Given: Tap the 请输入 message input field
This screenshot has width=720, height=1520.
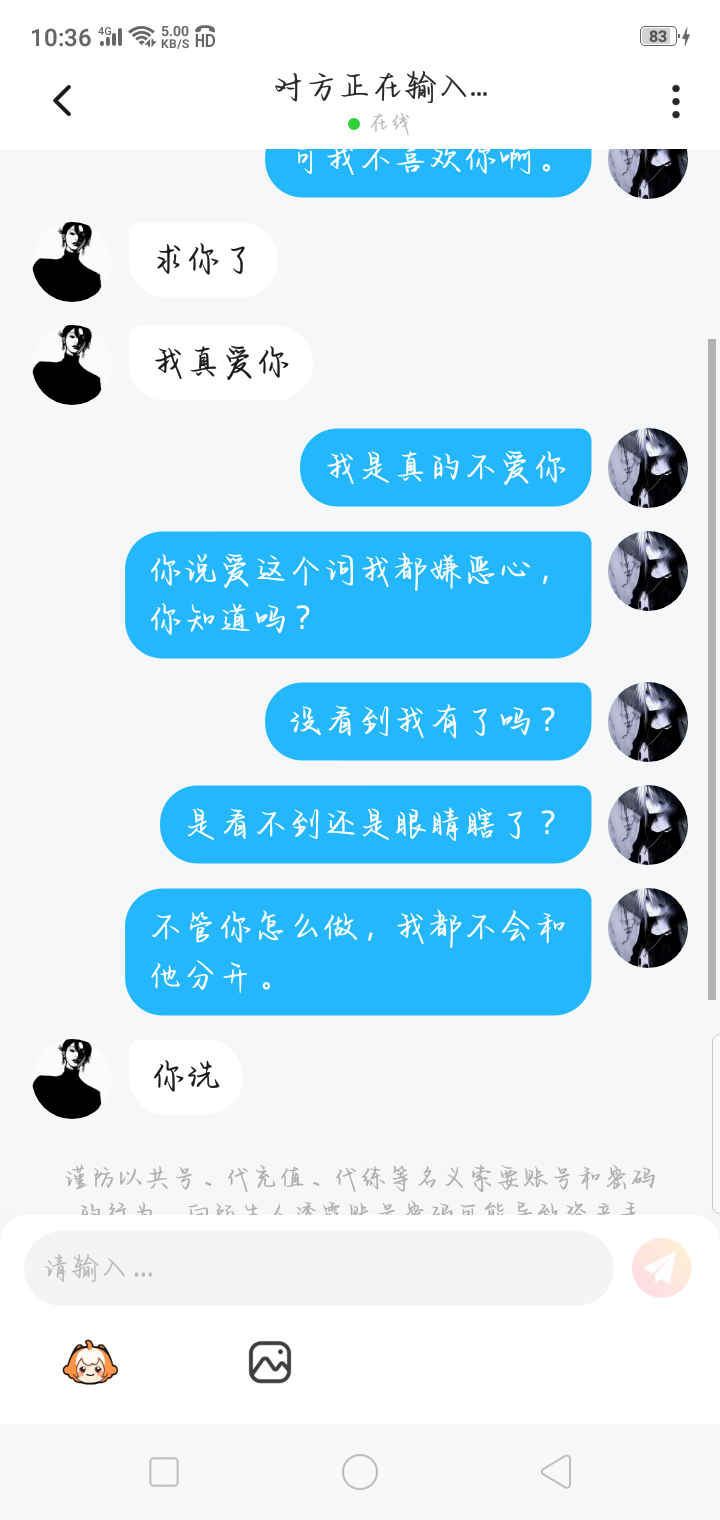Looking at the screenshot, I should (x=318, y=1268).
